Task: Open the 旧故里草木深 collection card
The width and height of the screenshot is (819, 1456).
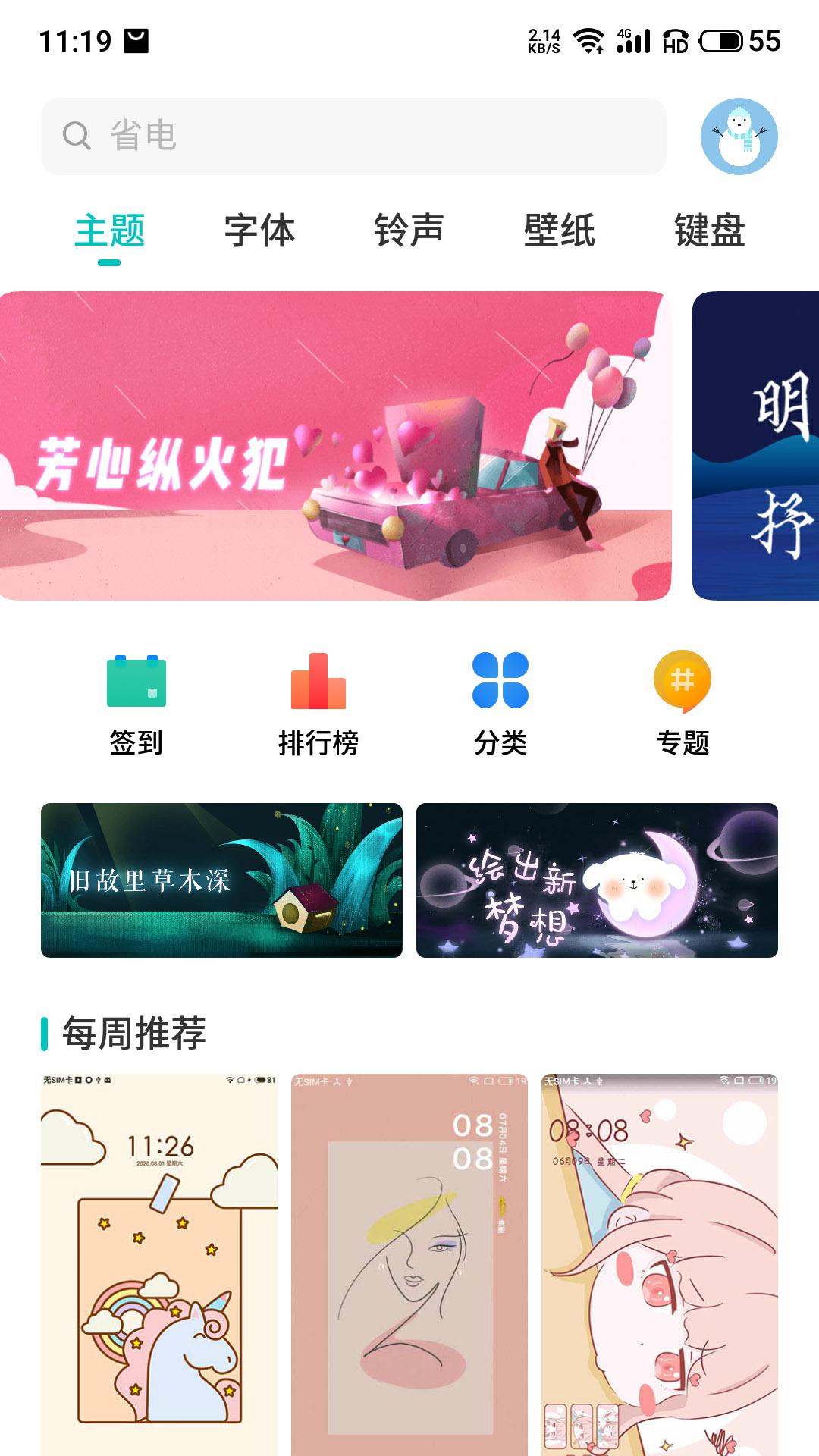Action: click(221, 880)
